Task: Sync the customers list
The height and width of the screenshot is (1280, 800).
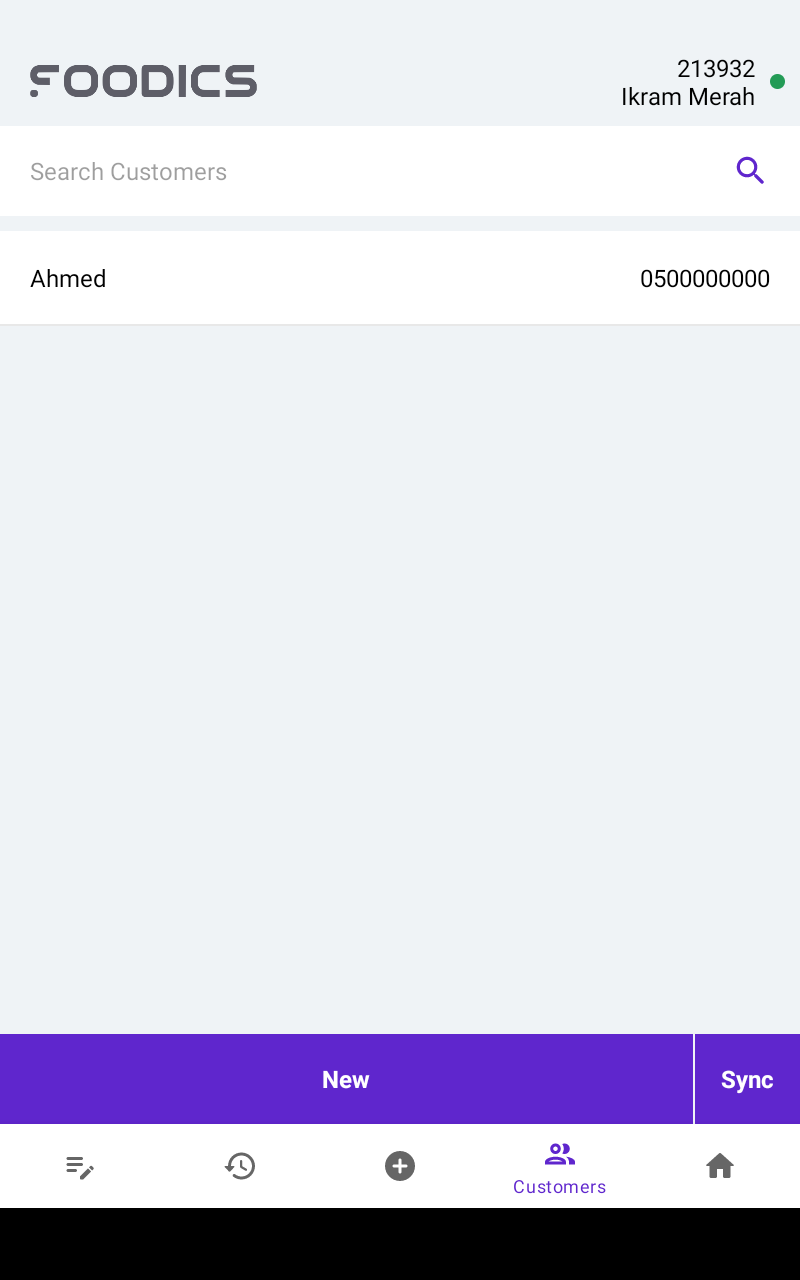Action: click(748, 1079)
